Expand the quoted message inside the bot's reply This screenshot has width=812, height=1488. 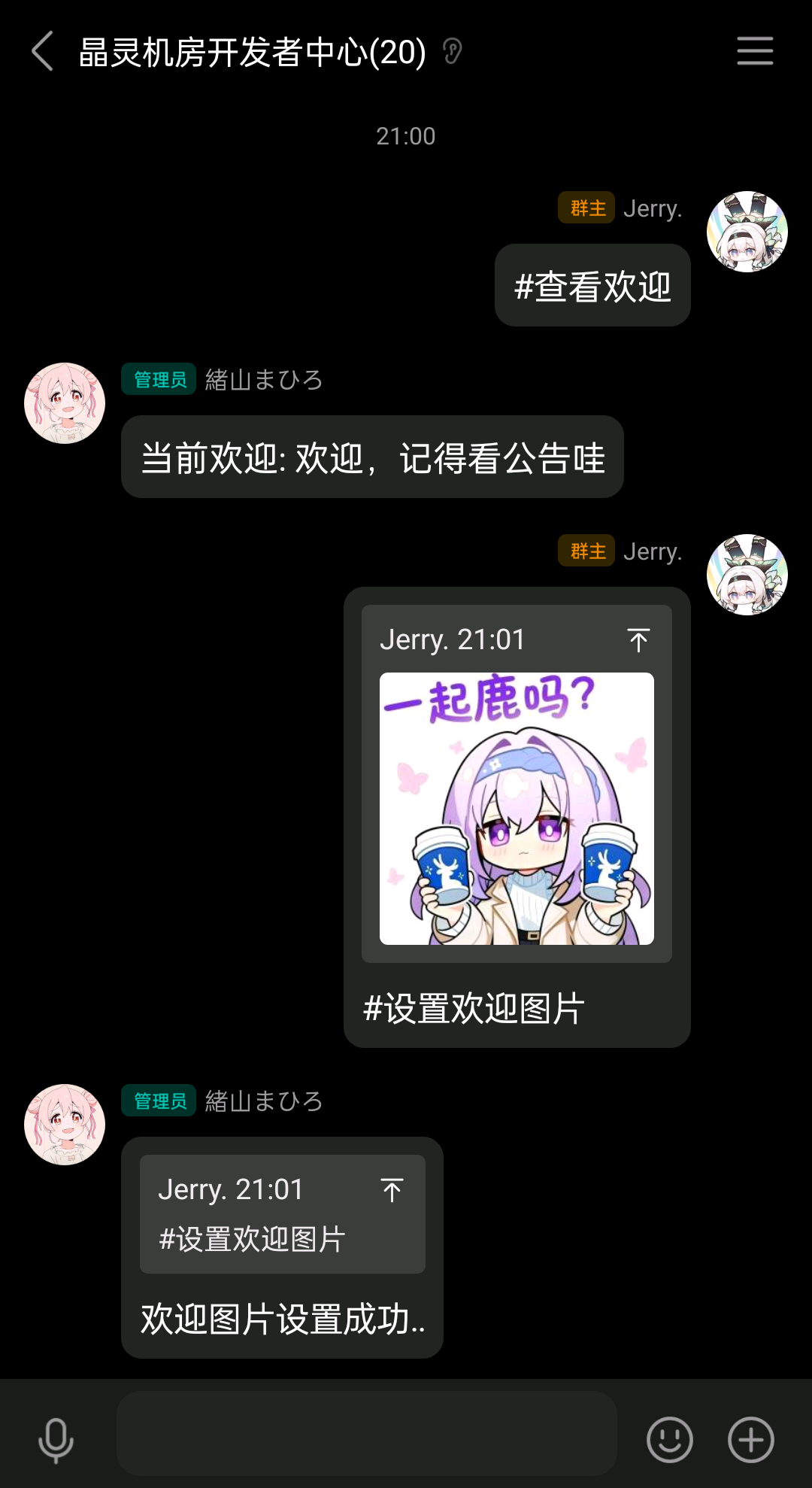coord(282,1213)
